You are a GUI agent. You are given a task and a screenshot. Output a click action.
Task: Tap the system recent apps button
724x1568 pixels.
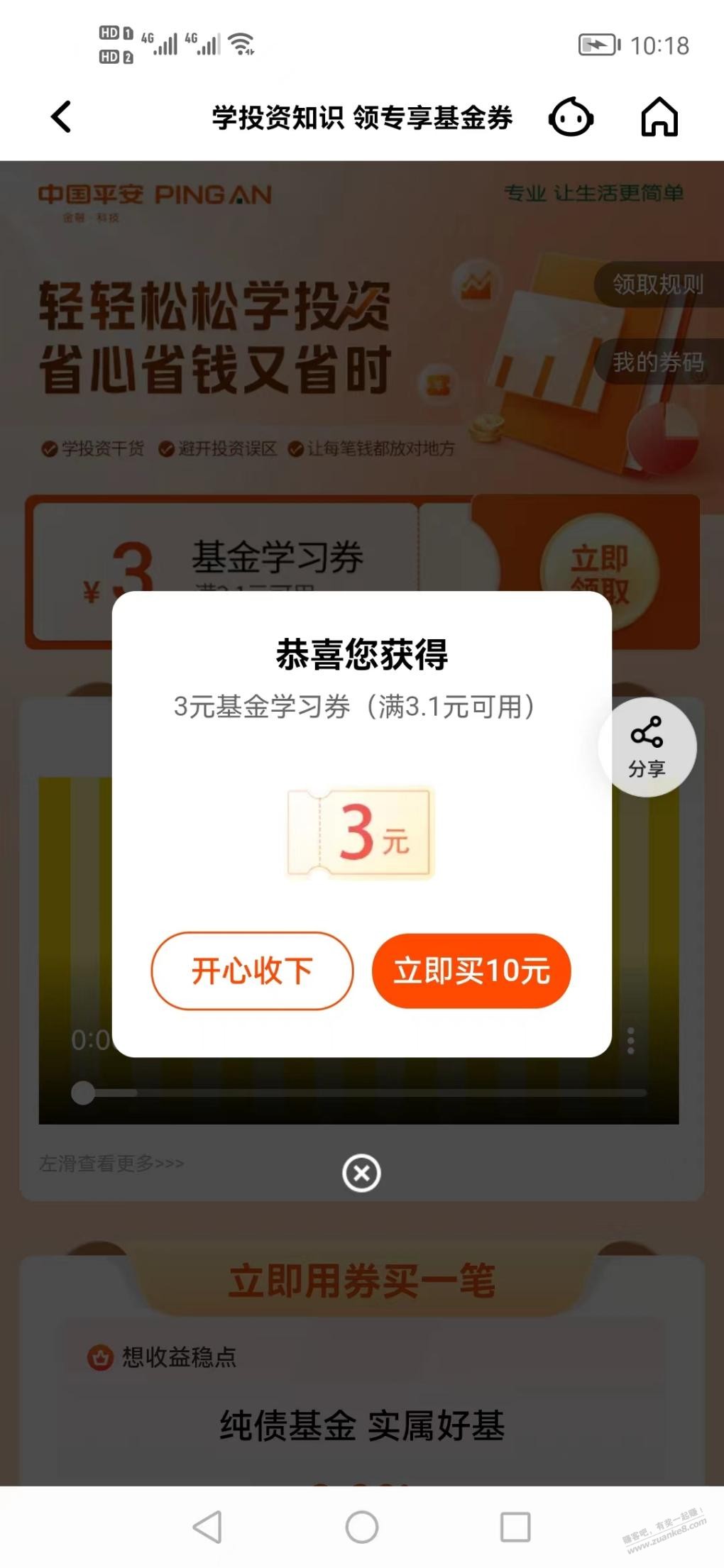tap(515, 1526)
